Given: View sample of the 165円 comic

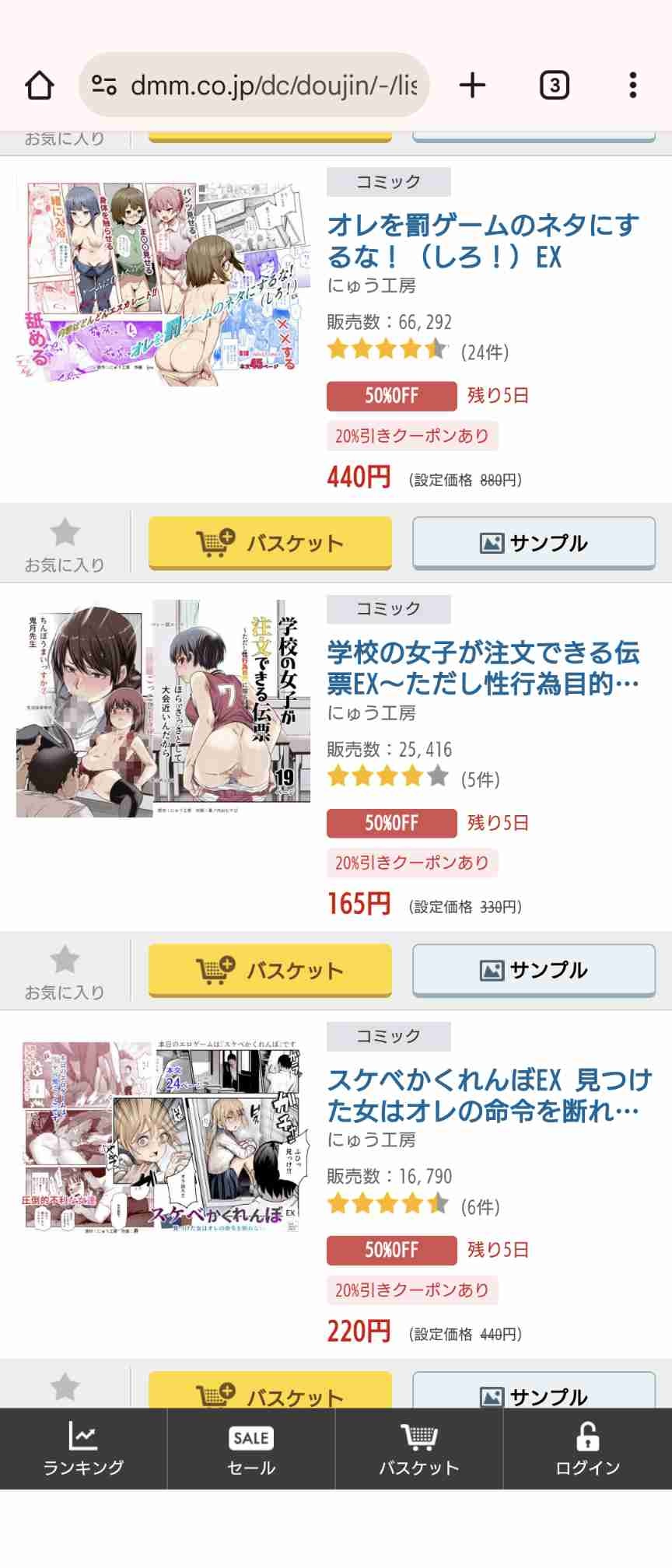Looking at the screenshot, I should click(x=534, y=969).
